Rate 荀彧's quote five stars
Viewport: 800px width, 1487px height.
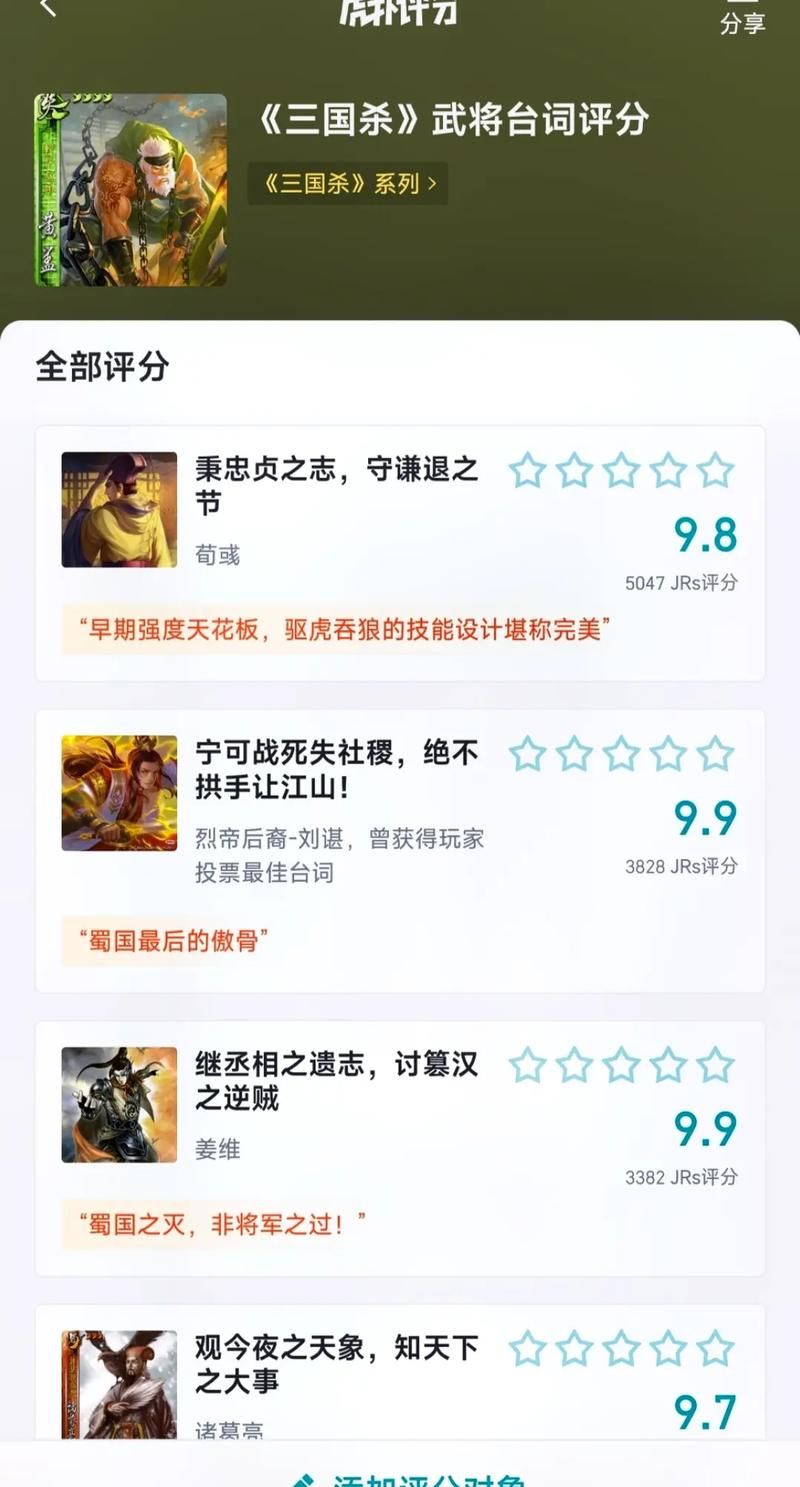pos(714,470)
